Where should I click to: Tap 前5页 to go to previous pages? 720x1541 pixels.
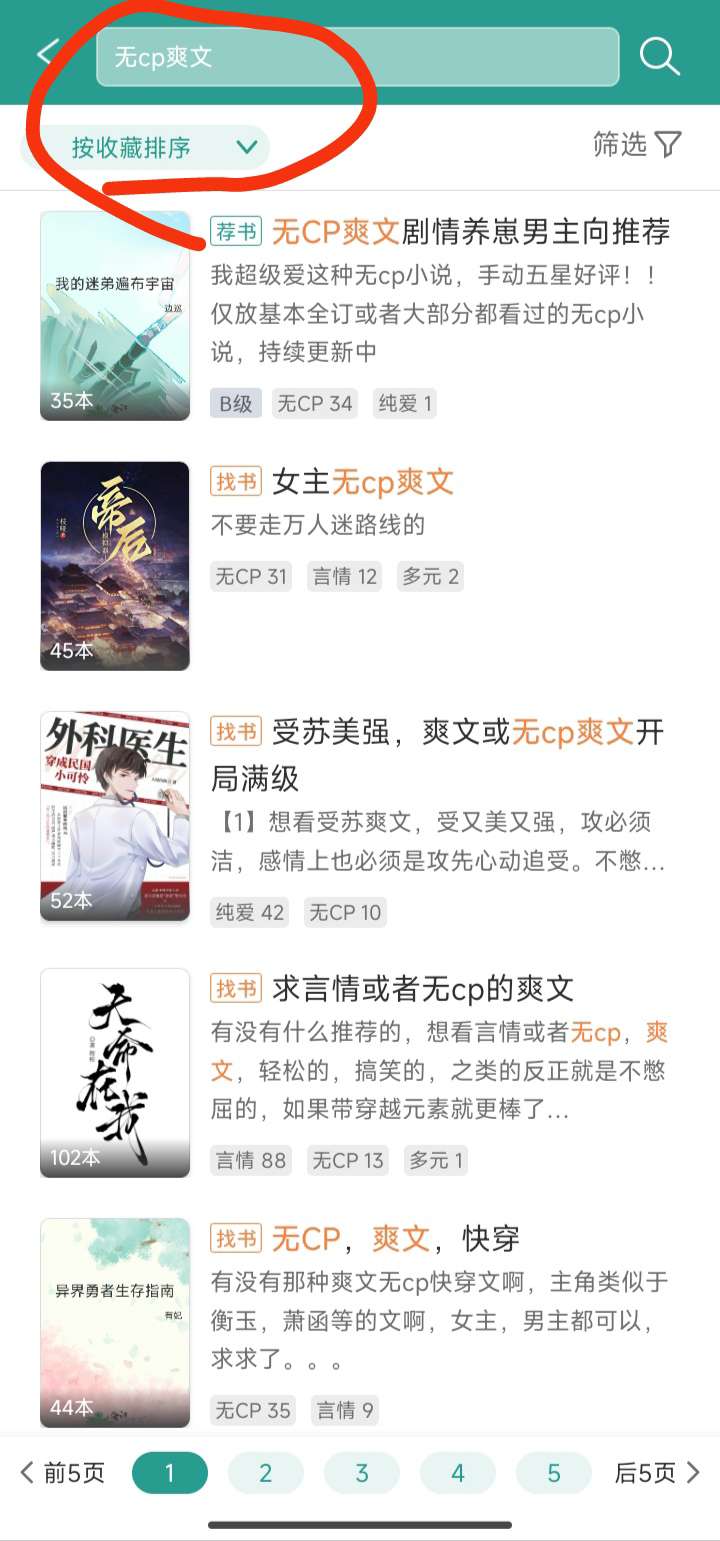(x=62, y=1473)
